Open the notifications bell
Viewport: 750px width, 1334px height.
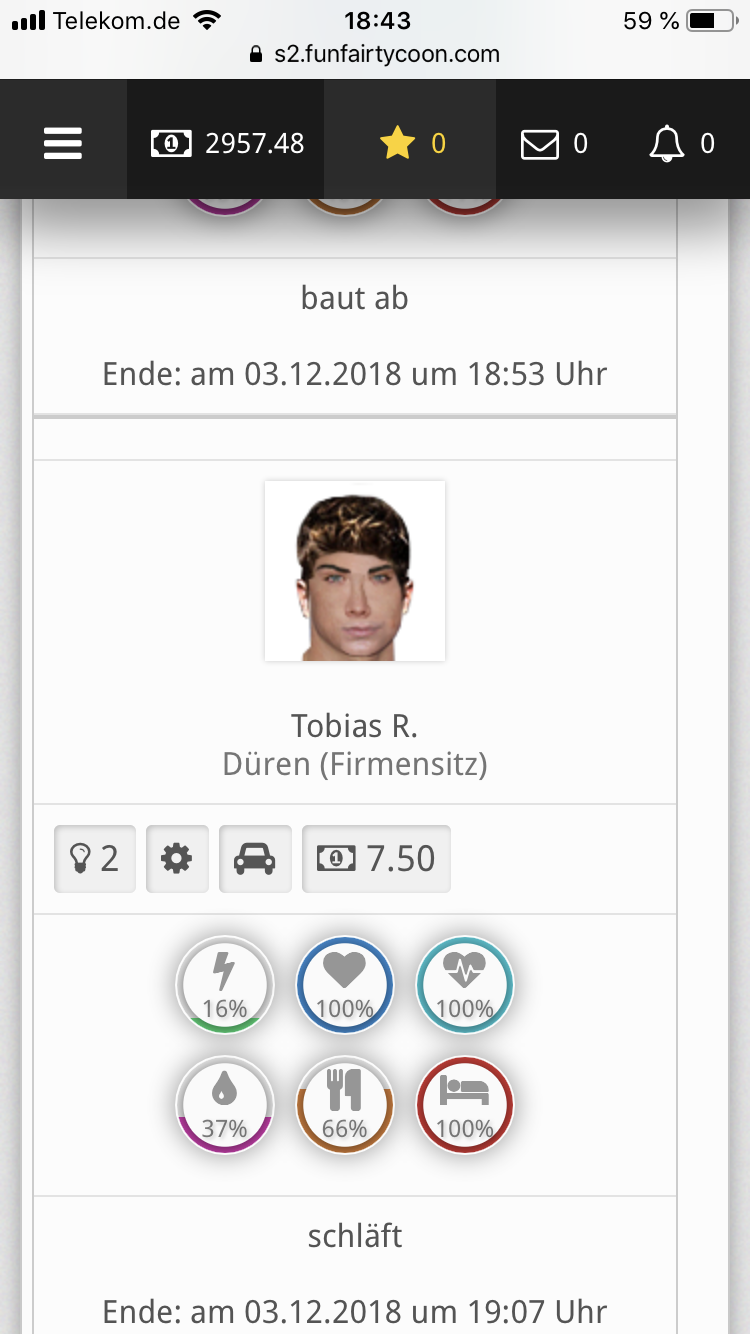(x=681, y=144)
